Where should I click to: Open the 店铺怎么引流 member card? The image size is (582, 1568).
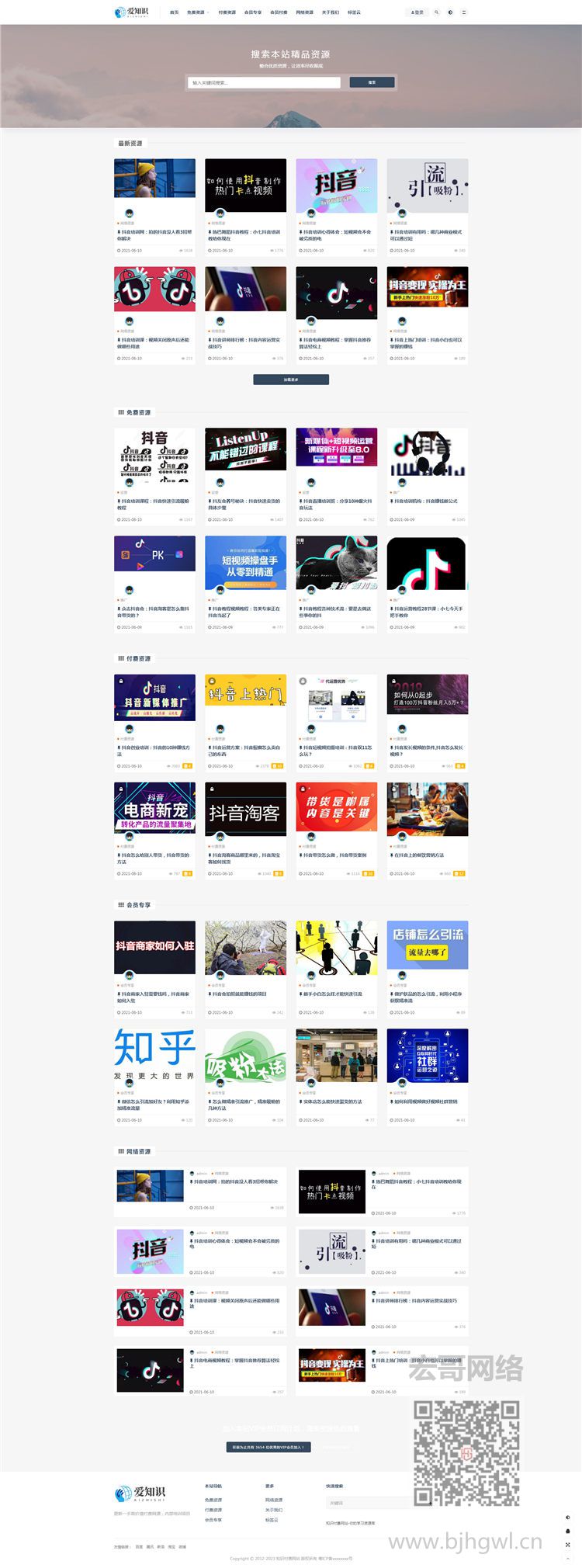(427, 945)
